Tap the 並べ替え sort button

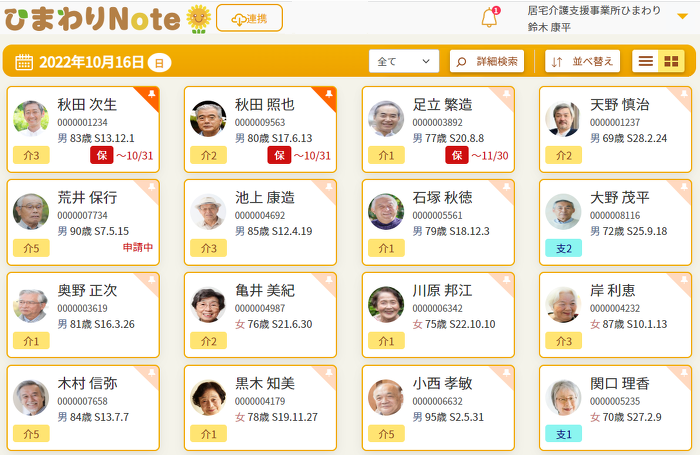(583, 61)
